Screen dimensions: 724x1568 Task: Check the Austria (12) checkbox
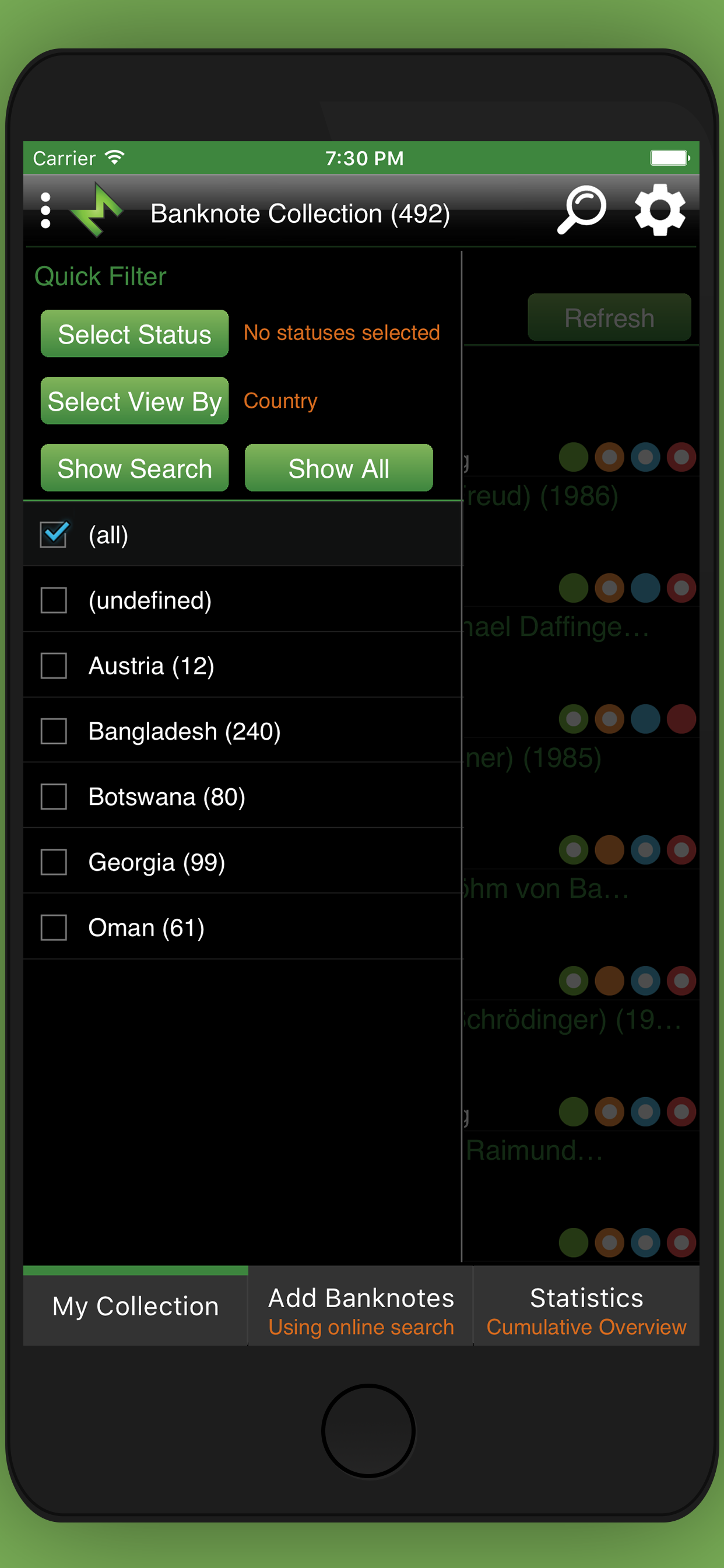[x=53, y=666]
